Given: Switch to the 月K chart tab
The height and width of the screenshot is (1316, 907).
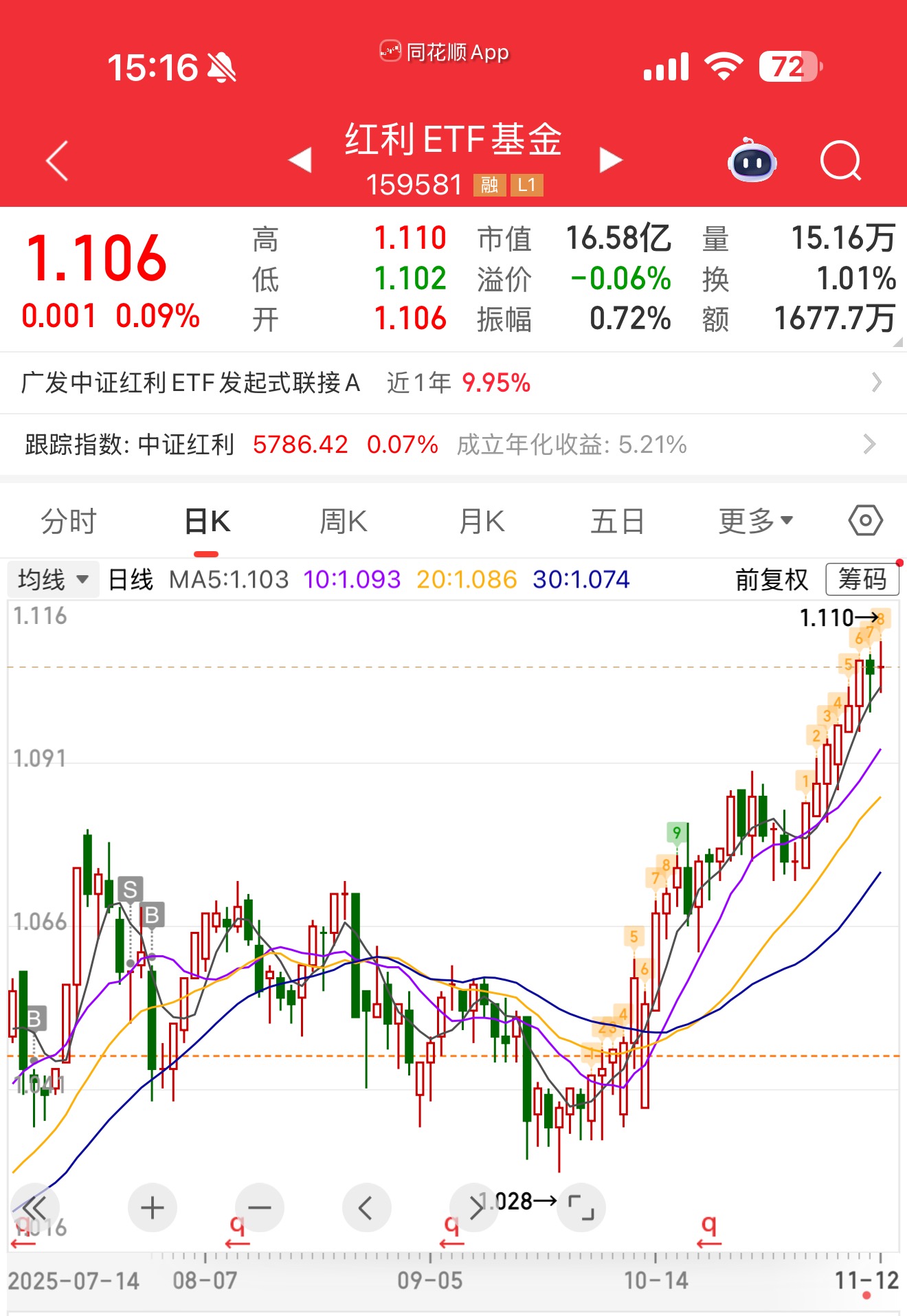Looking at the screenshot, I should [482, 522].
